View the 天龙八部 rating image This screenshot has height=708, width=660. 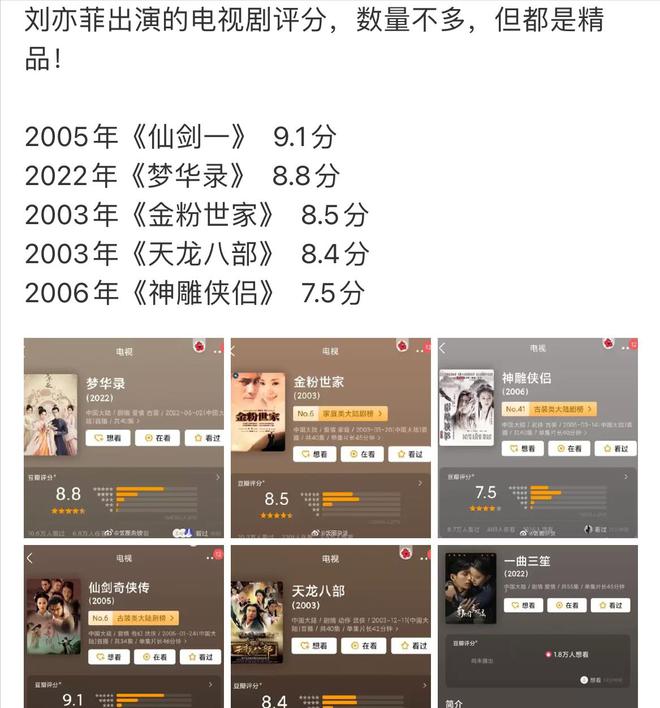point(331,627)
